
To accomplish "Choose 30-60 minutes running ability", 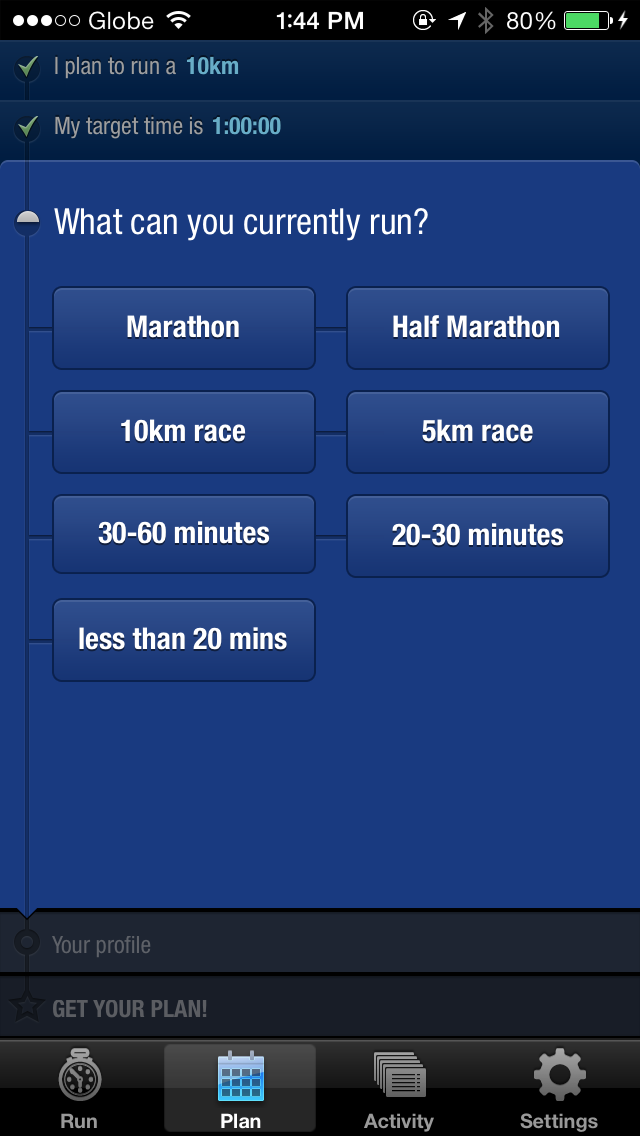I will [184, 534].
